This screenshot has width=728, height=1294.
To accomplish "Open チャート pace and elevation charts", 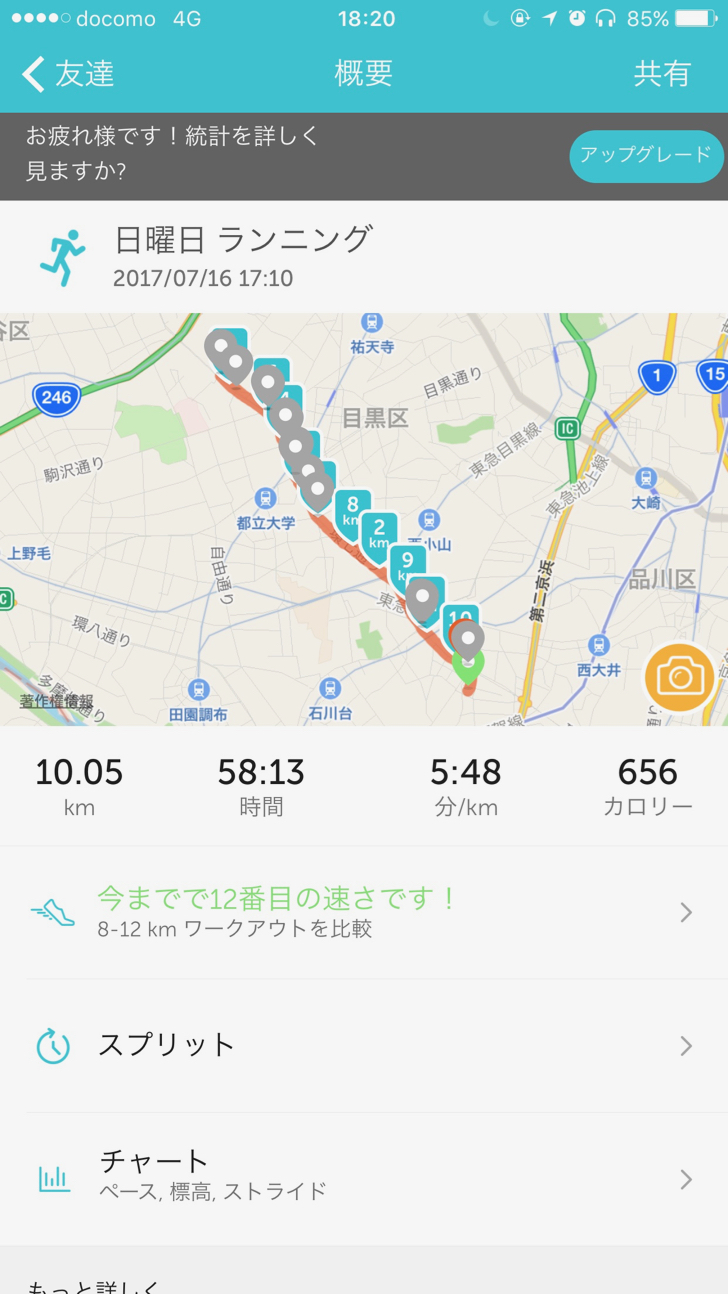I will tap(364, 1179).
